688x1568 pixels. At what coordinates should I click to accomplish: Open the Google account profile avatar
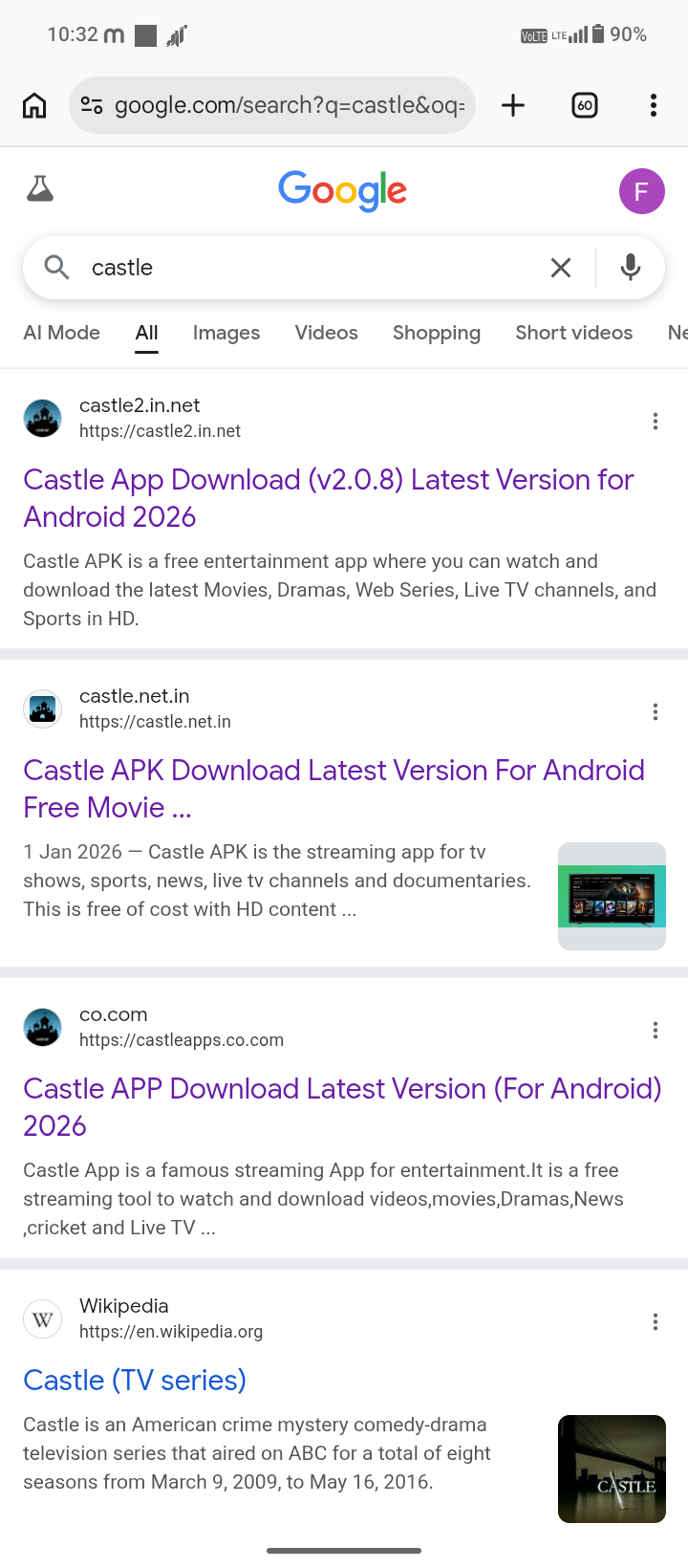[x=641, y=191]
